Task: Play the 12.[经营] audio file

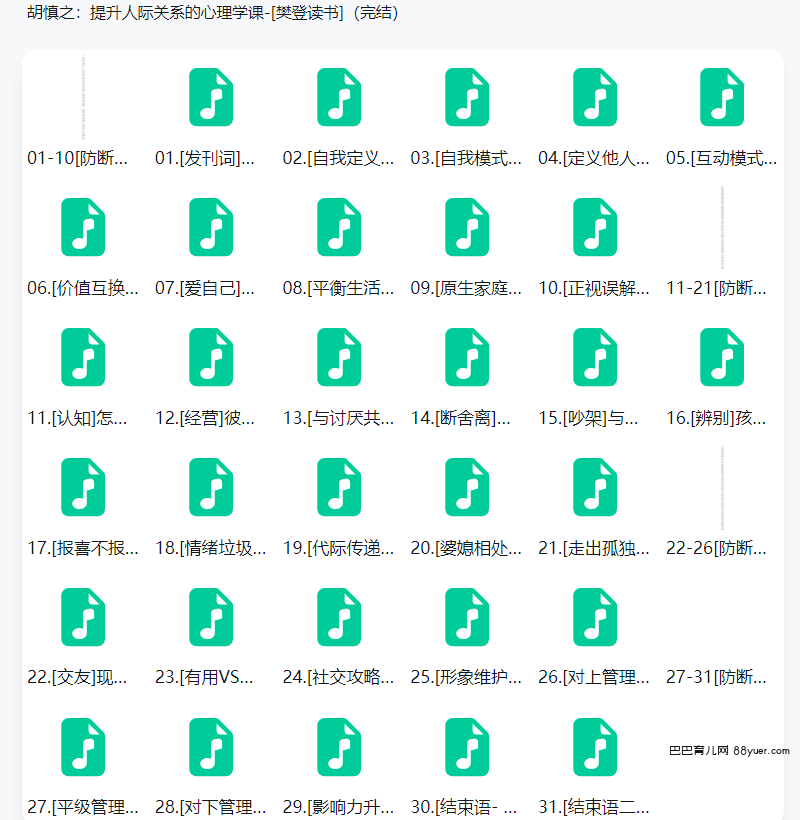Action: (211, 358)
